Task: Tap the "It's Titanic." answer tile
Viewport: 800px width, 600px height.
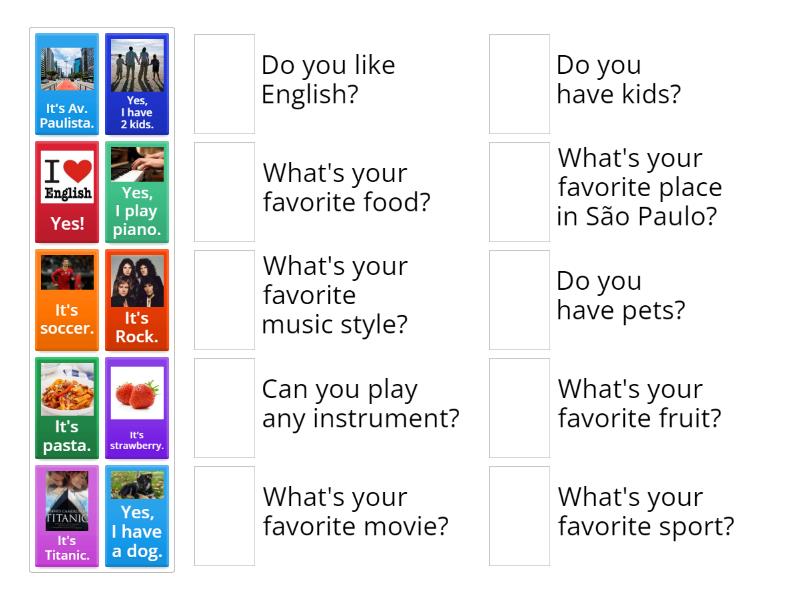Action: [67, 516]
